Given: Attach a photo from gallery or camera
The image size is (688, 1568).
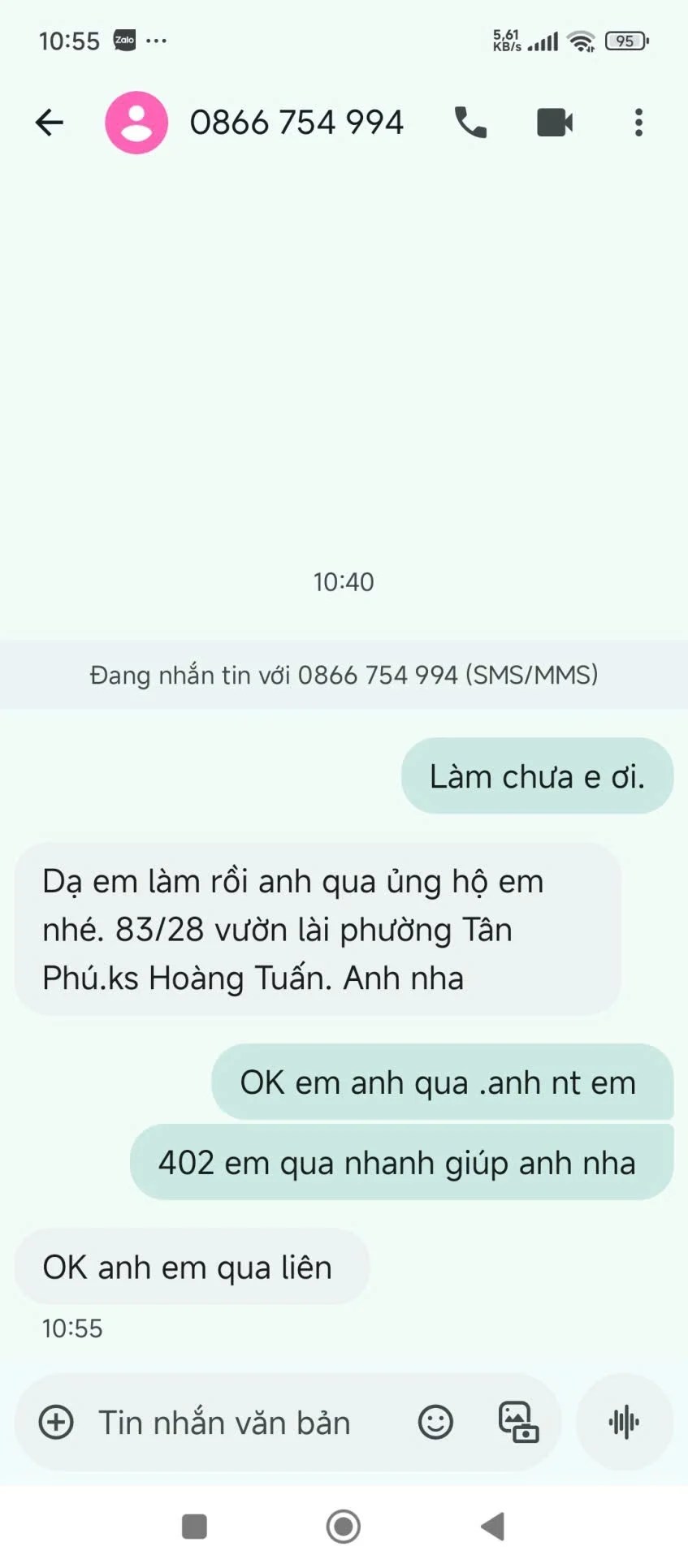Looking at the screenshot, I should [517, 1423].
